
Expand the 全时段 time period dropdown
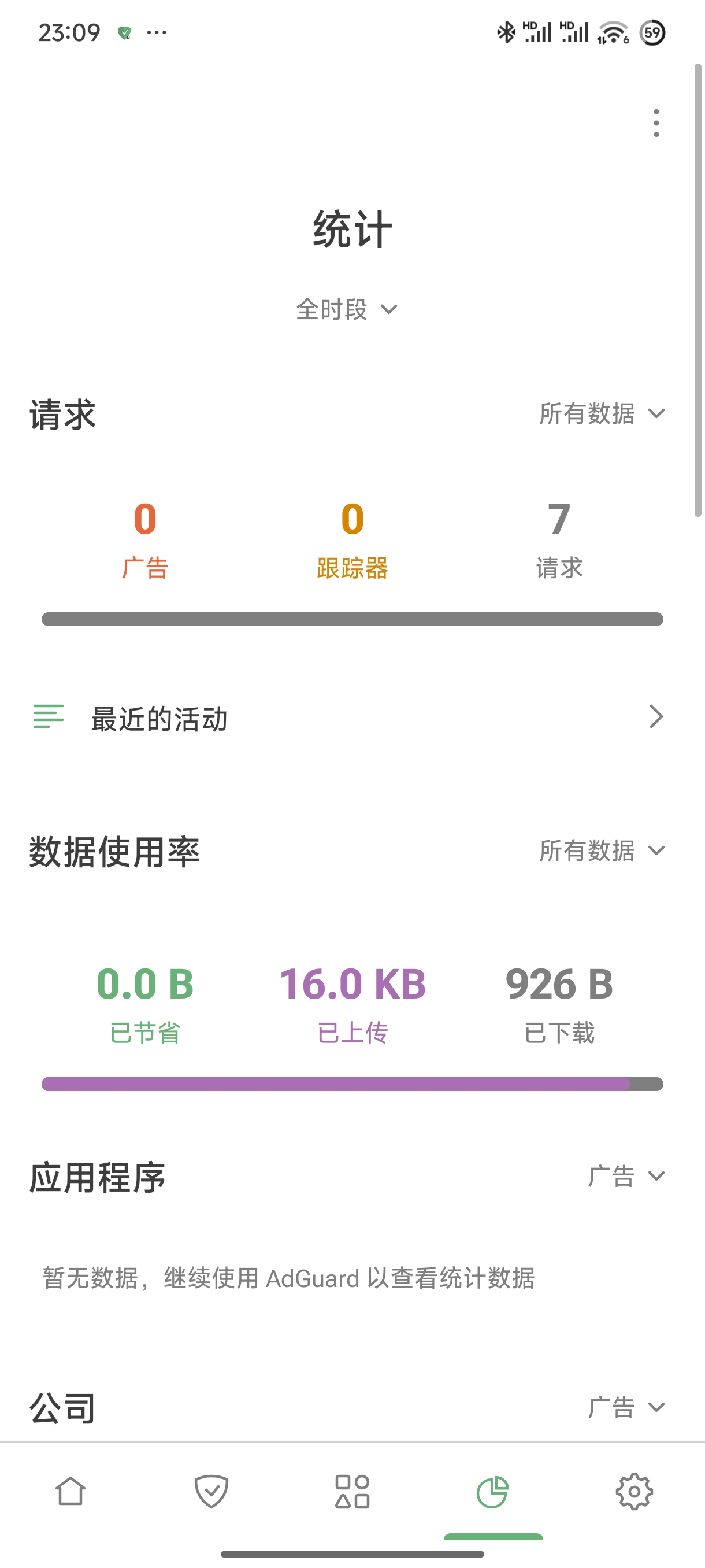point(347,309)
